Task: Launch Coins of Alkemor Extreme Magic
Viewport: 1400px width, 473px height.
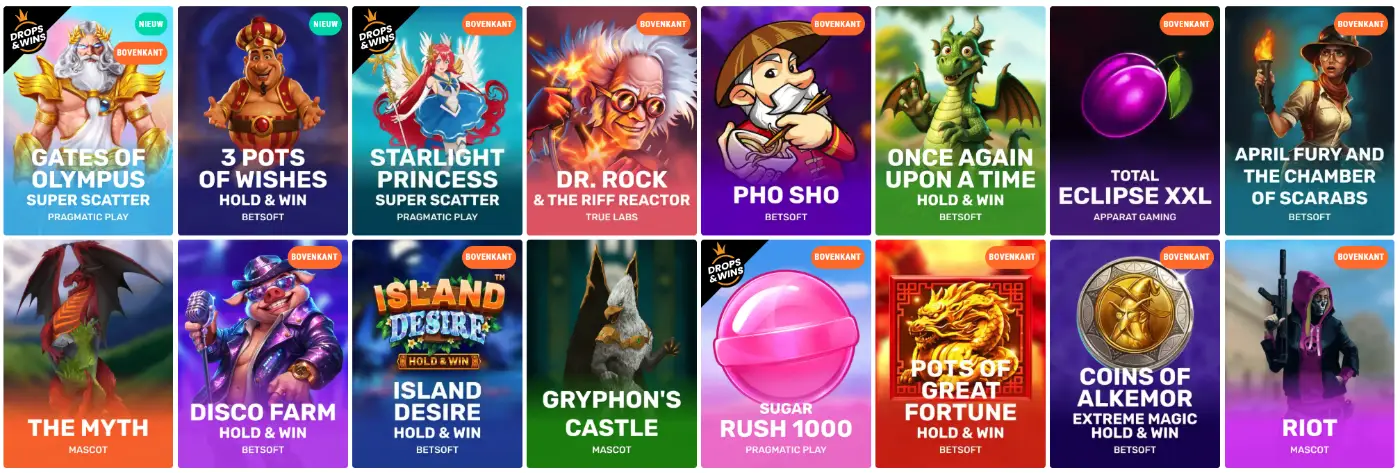Action: coord(1135,354)
